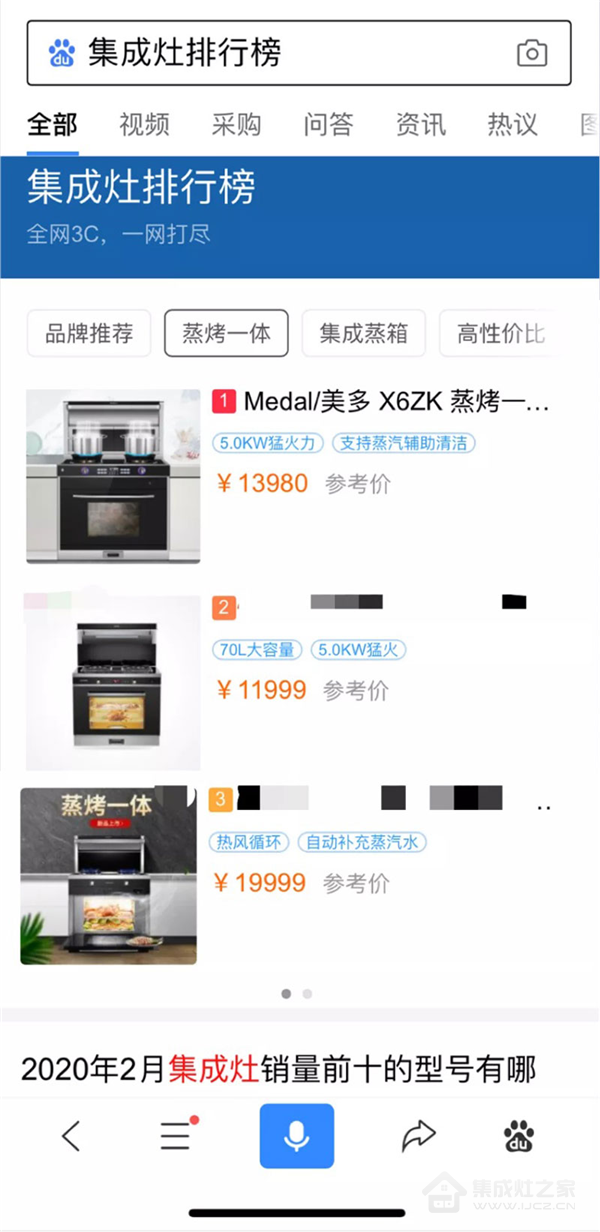Switch to the 热议 tab
The image size is (600, 1232).
(x=512, y=125)
